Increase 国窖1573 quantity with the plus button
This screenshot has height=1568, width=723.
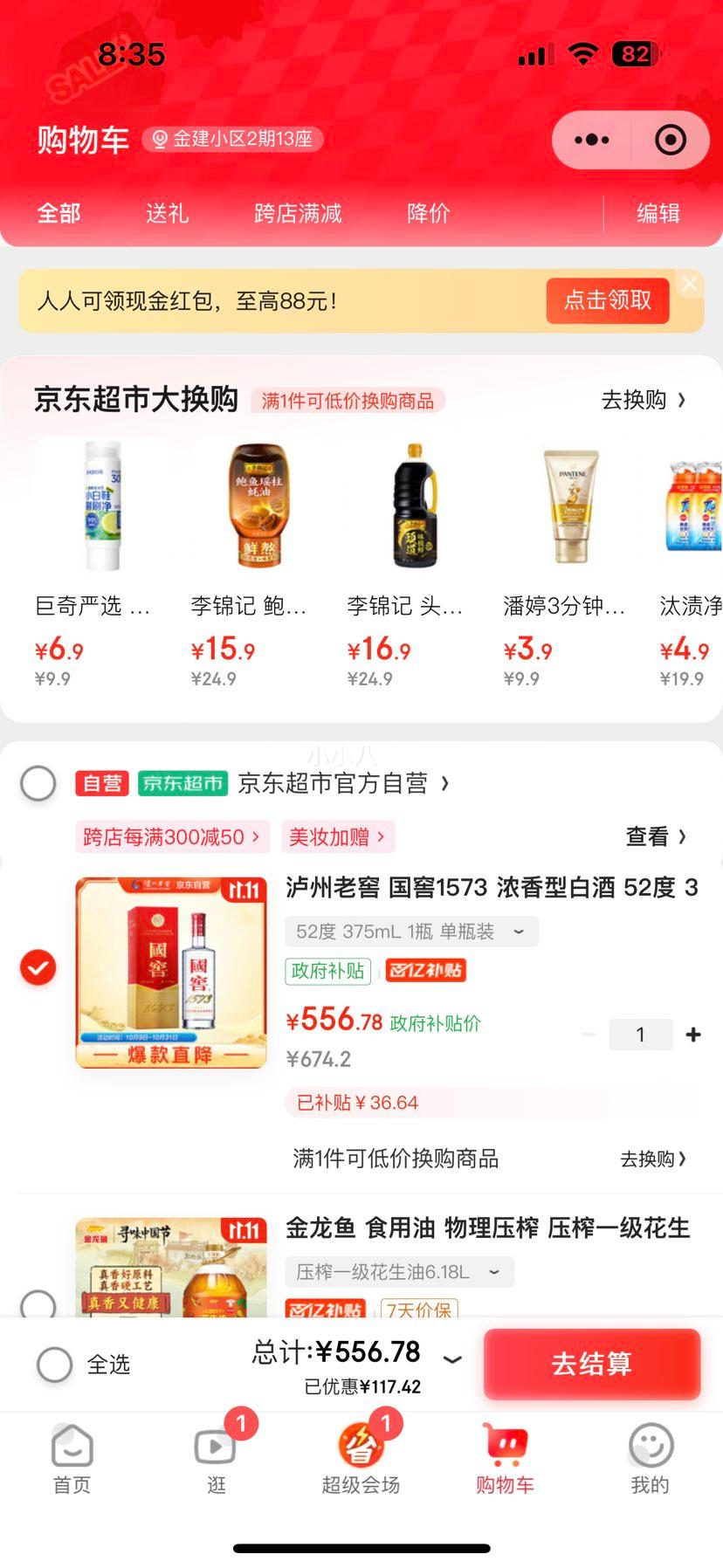[x=693, y=1035]
